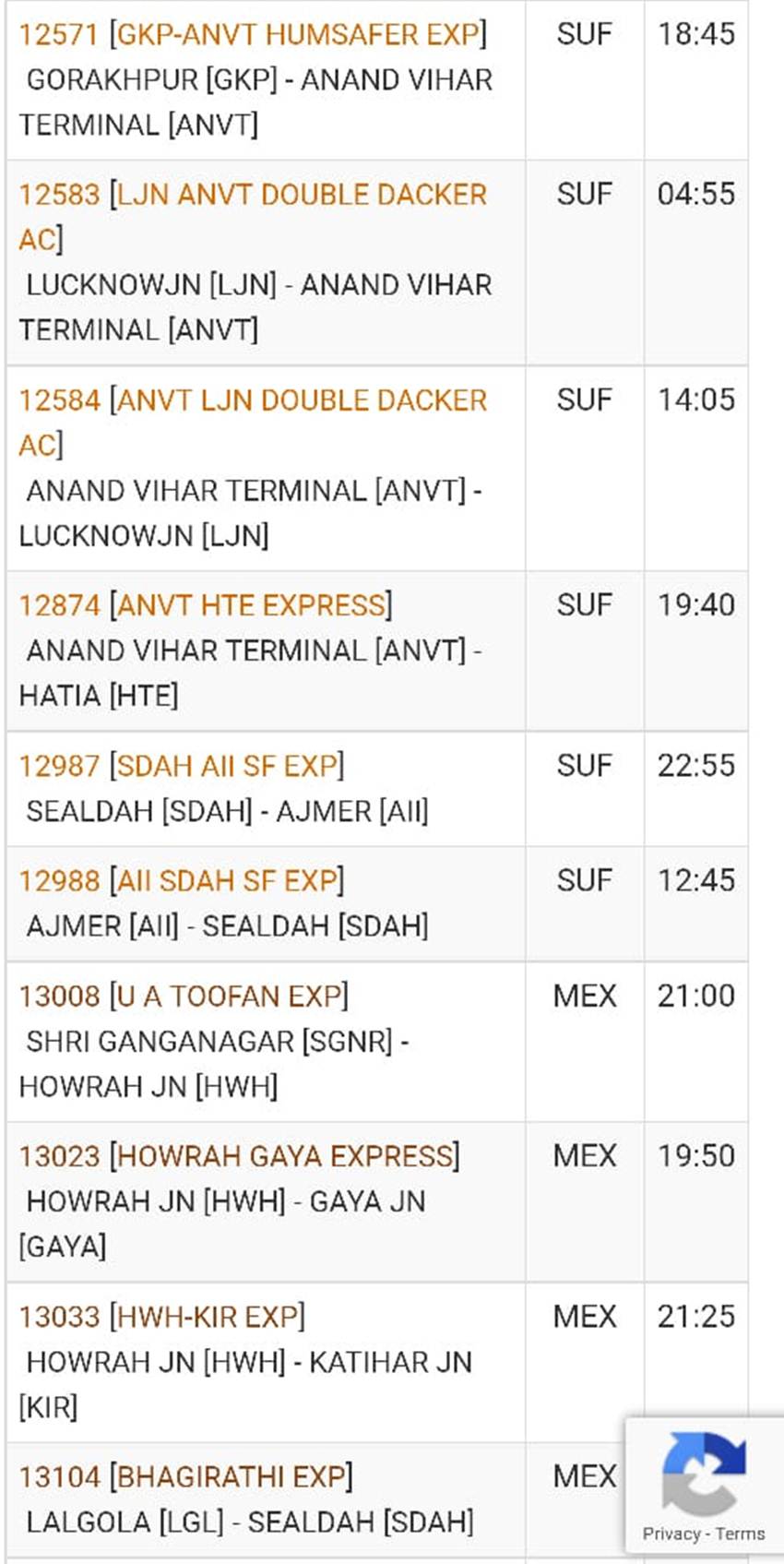Screen dimensions: 784x1564
Task: Open train 12571 GKP-ANVT Humsafer Exp link
Action: click(x=253, y=35)
